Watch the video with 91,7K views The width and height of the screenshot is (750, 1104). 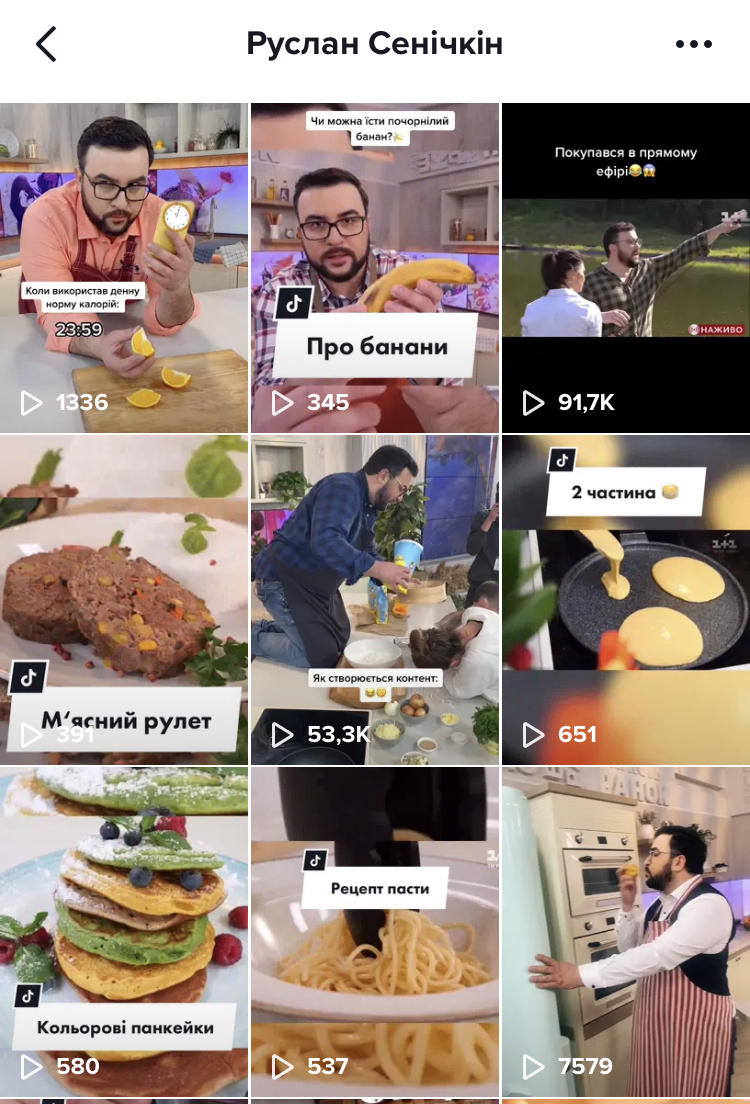point(626,268)
